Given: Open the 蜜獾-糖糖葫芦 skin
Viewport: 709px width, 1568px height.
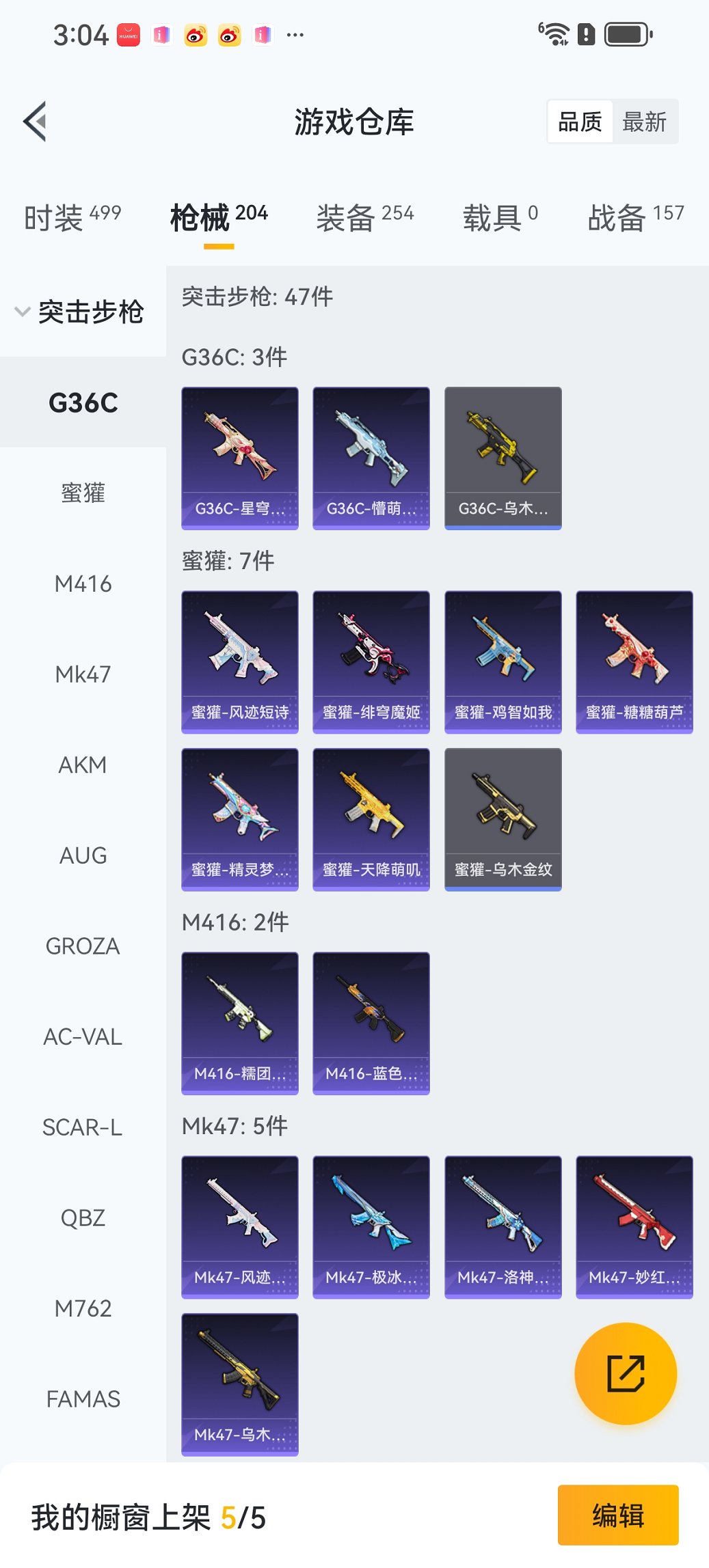Looking at the screenshot, I should point(634,662).
